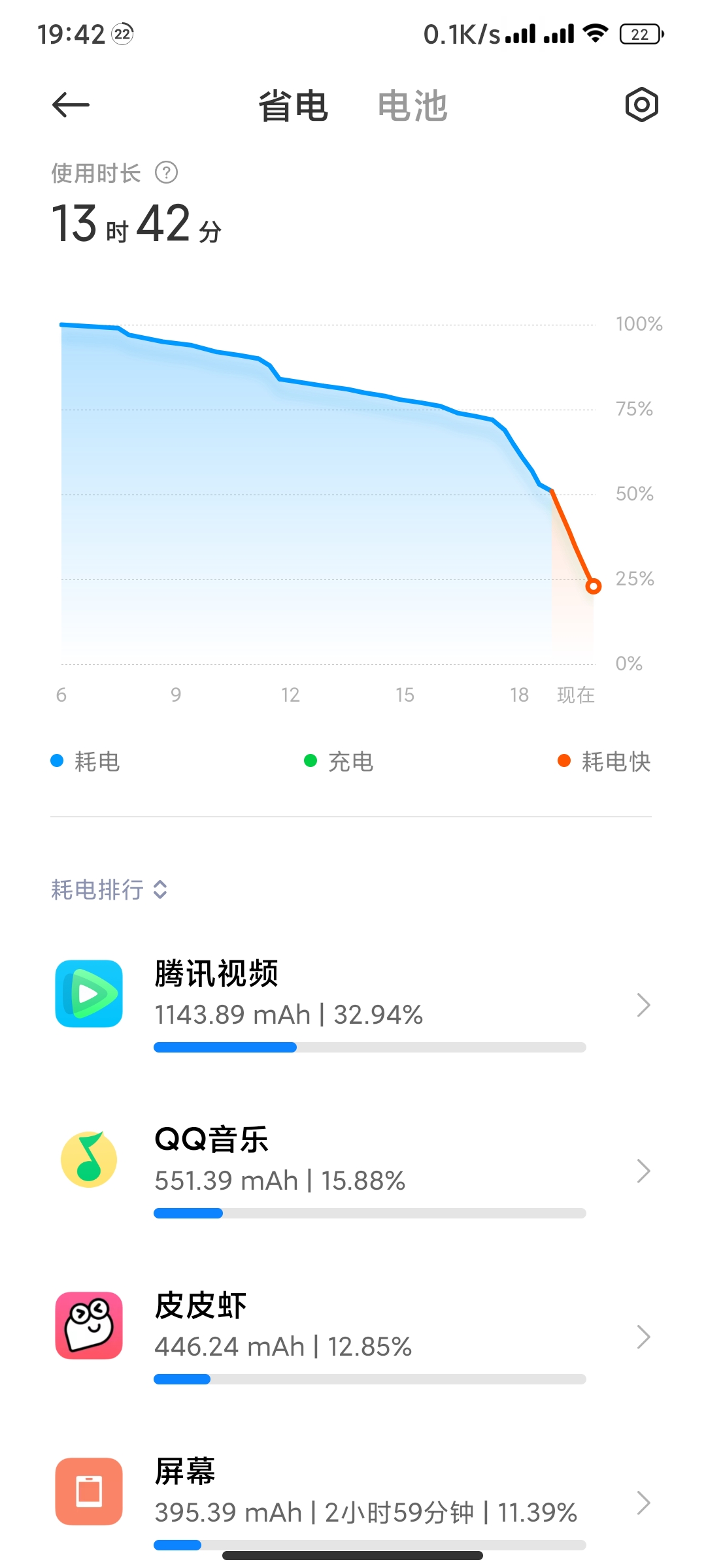Go back using the arrow icon
Screen dimensions: 706x1568
[x=71, y=105]
